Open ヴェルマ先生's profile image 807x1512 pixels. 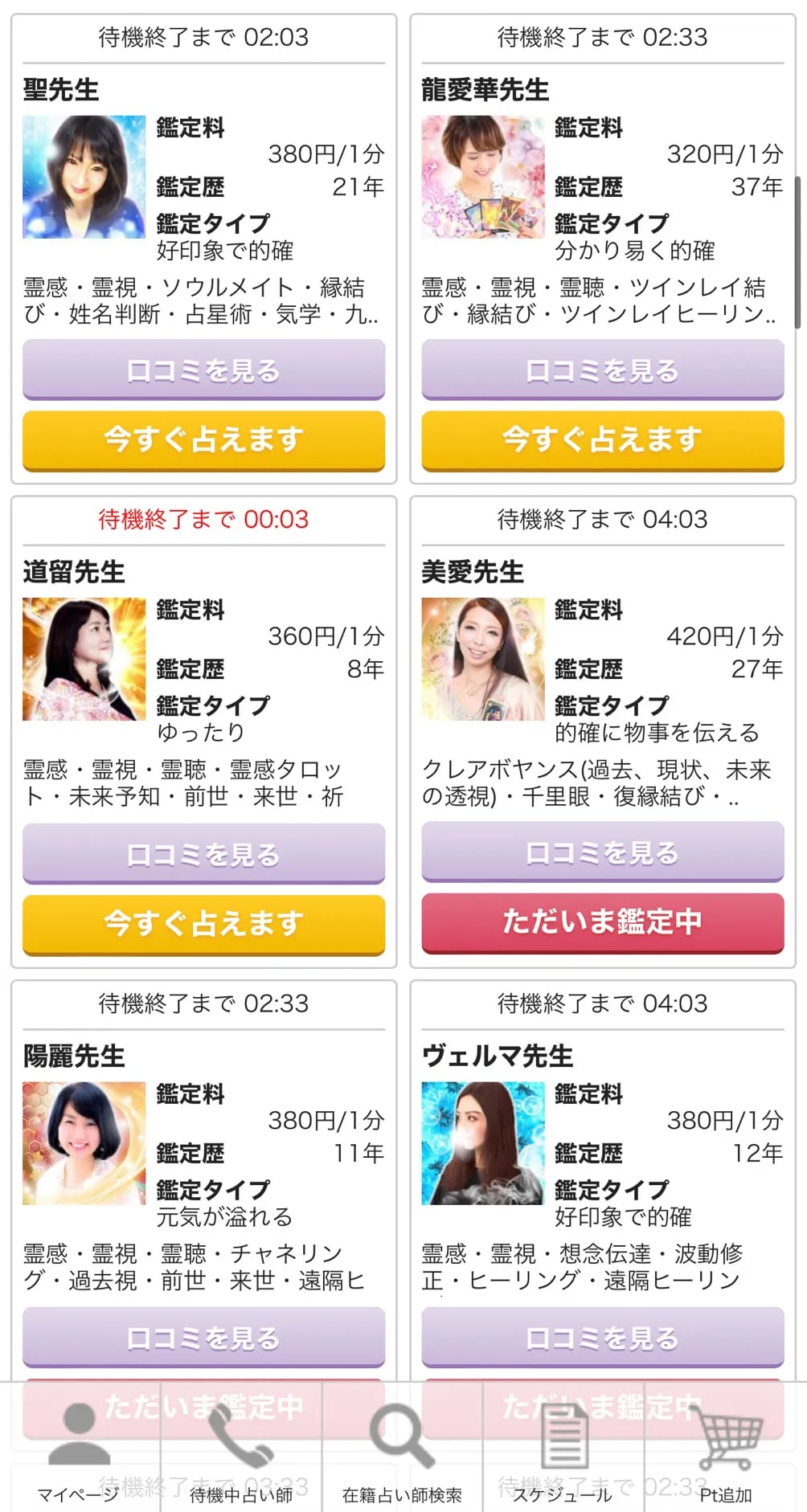(x=483, y=1143)
